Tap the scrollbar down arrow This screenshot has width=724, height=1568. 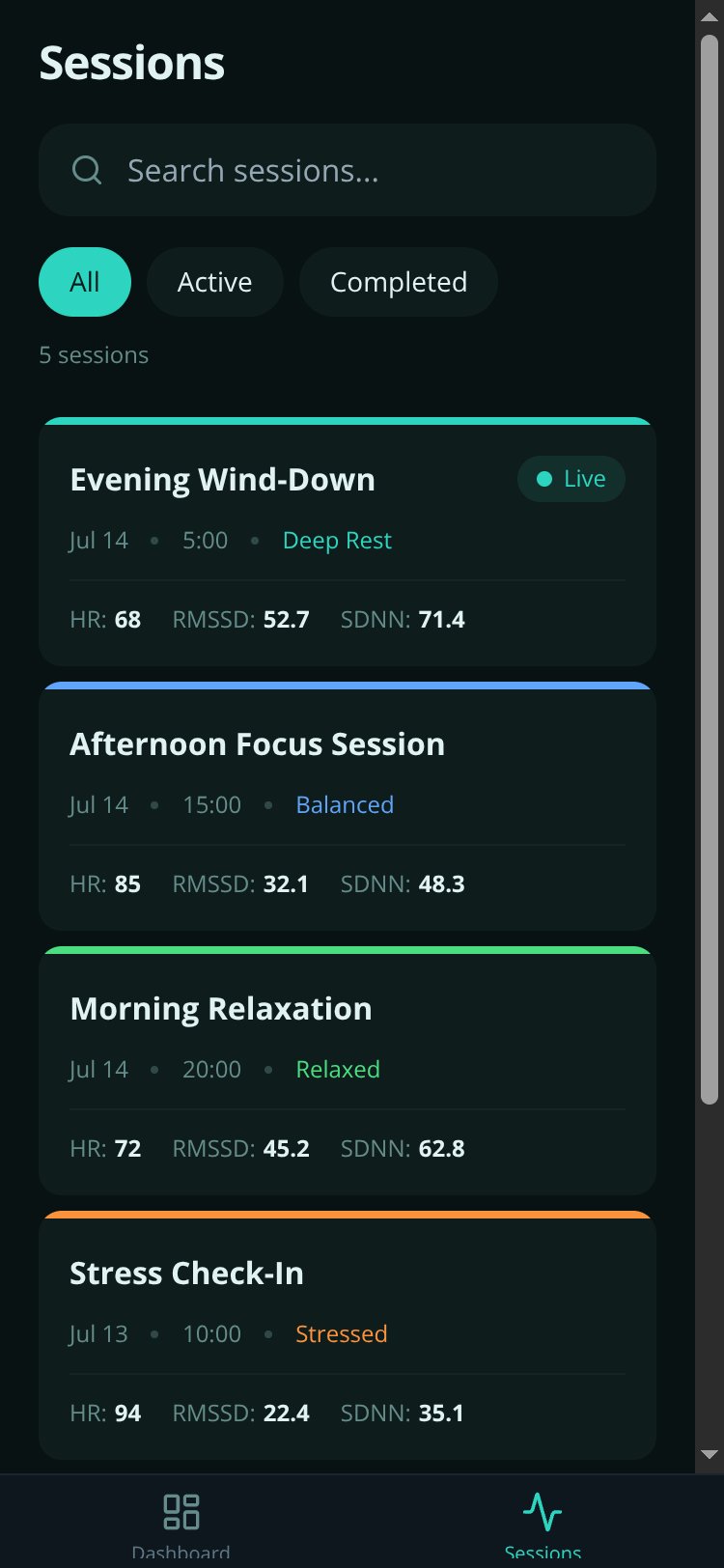click(710, 1455)
